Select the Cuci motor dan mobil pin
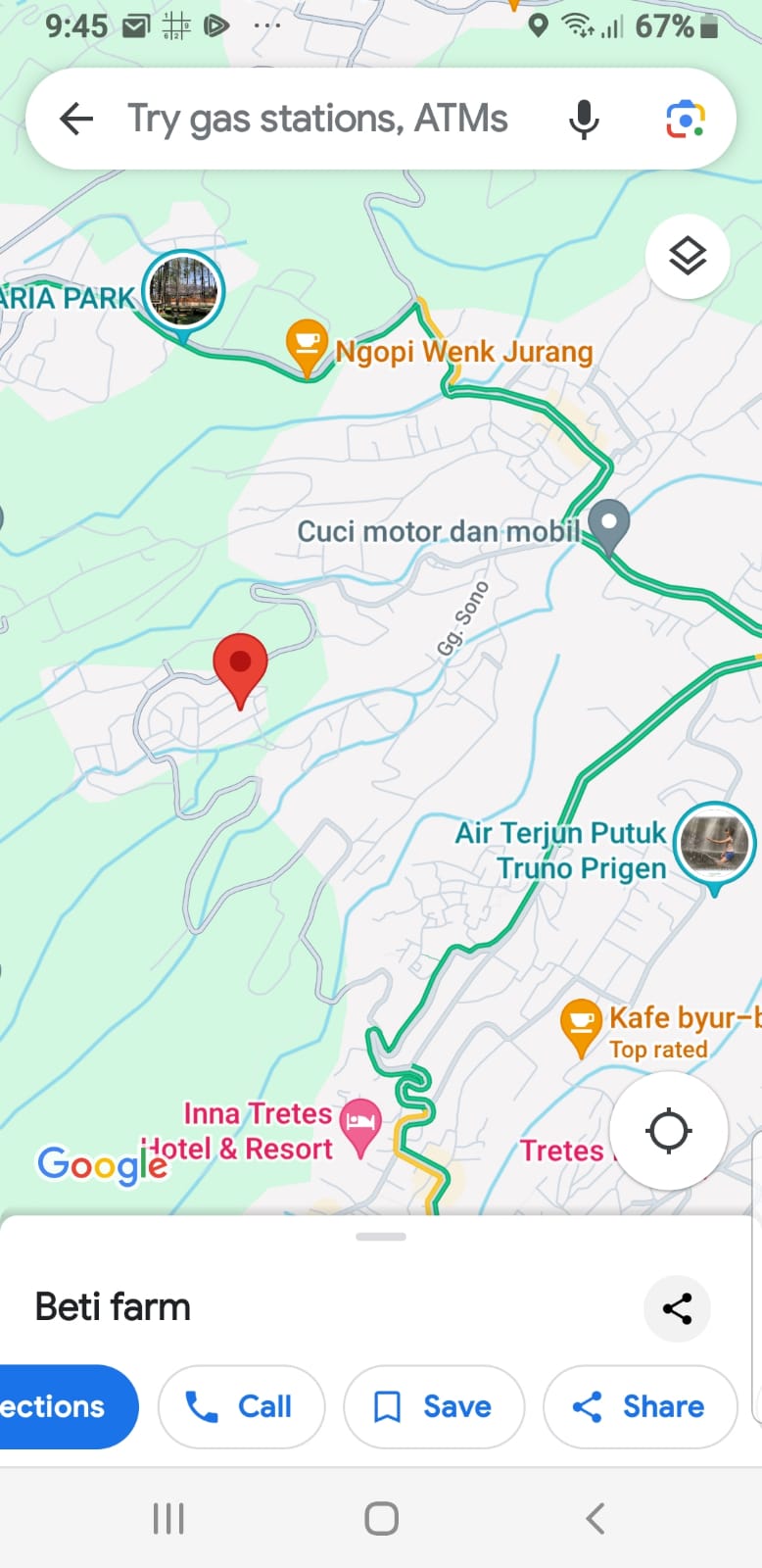This screenshot has width=762, height=1568. point(609,524)
